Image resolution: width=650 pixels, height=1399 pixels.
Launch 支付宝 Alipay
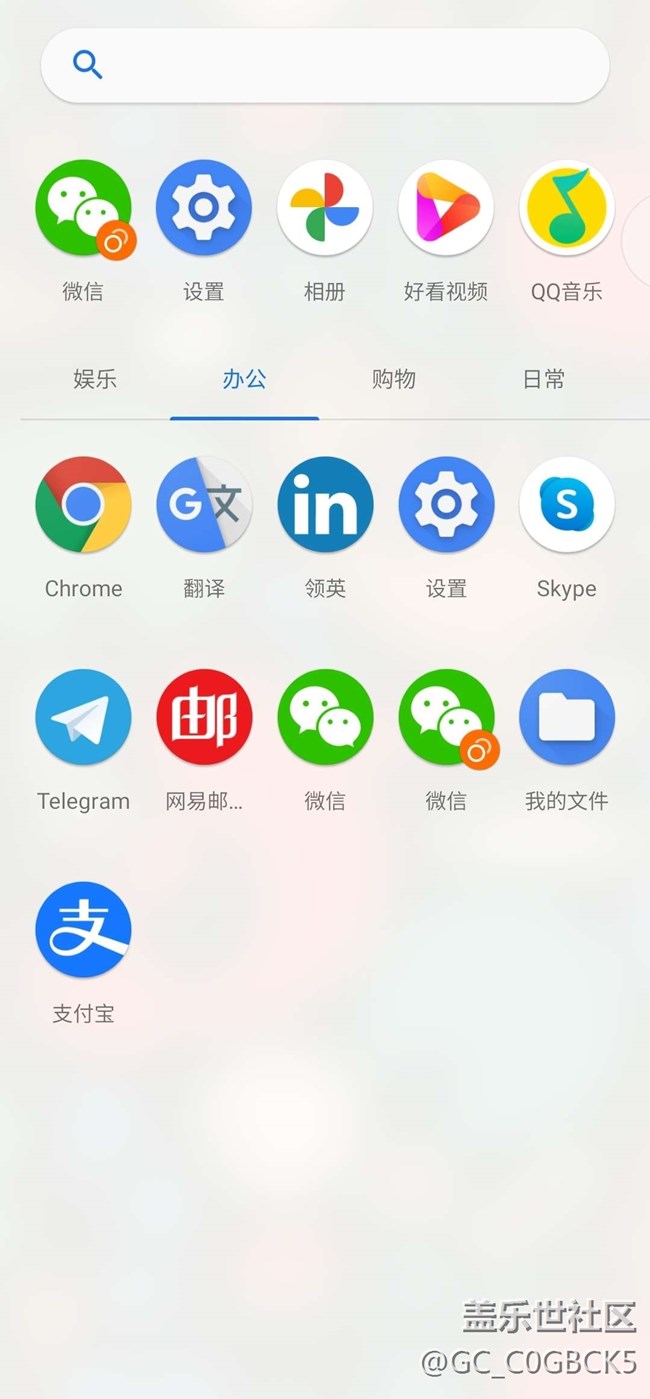pos(83,930)
